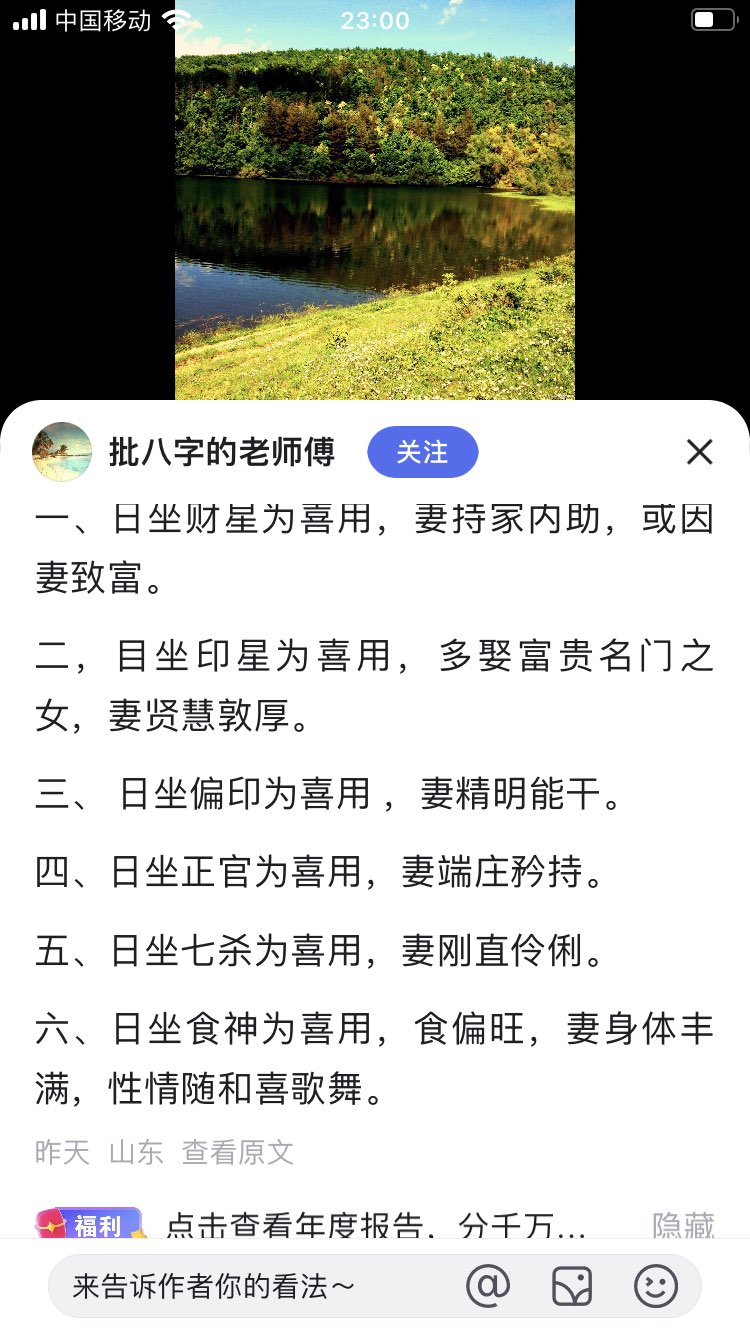Open 批八字的老师傅's profile avatar
750x1334 pixels.
(62, 452)
